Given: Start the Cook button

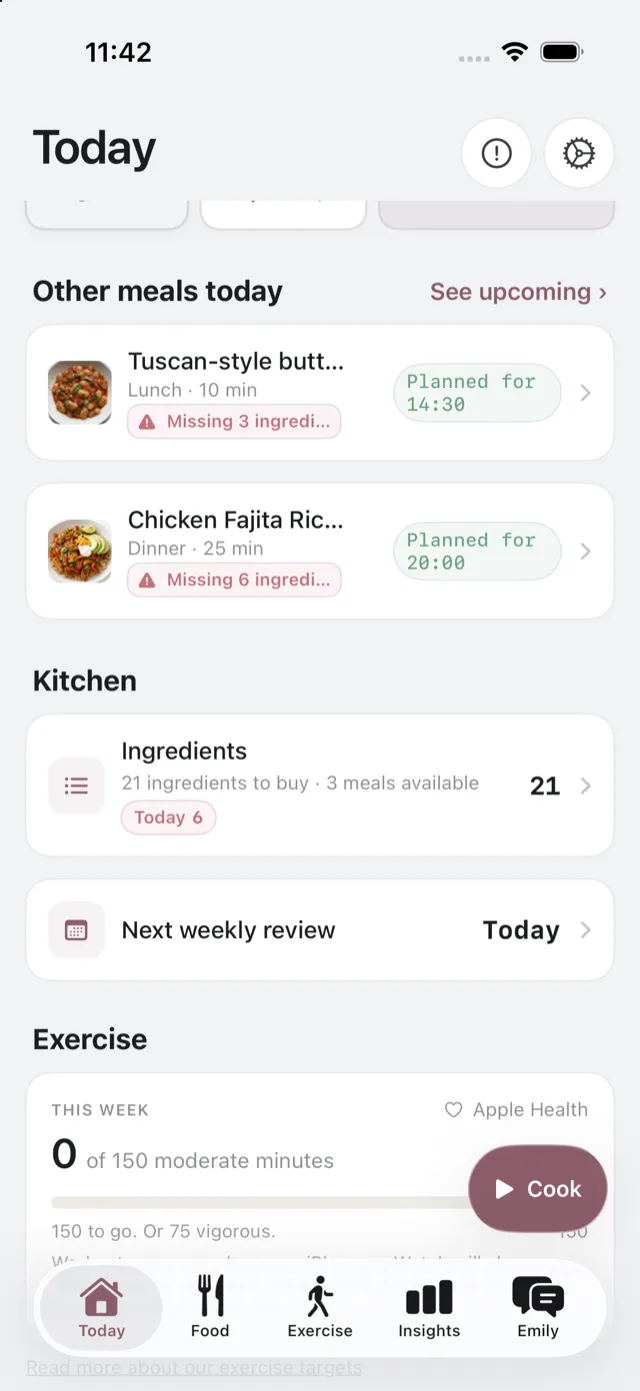Looking at the screenshot, I should 538,1188.
